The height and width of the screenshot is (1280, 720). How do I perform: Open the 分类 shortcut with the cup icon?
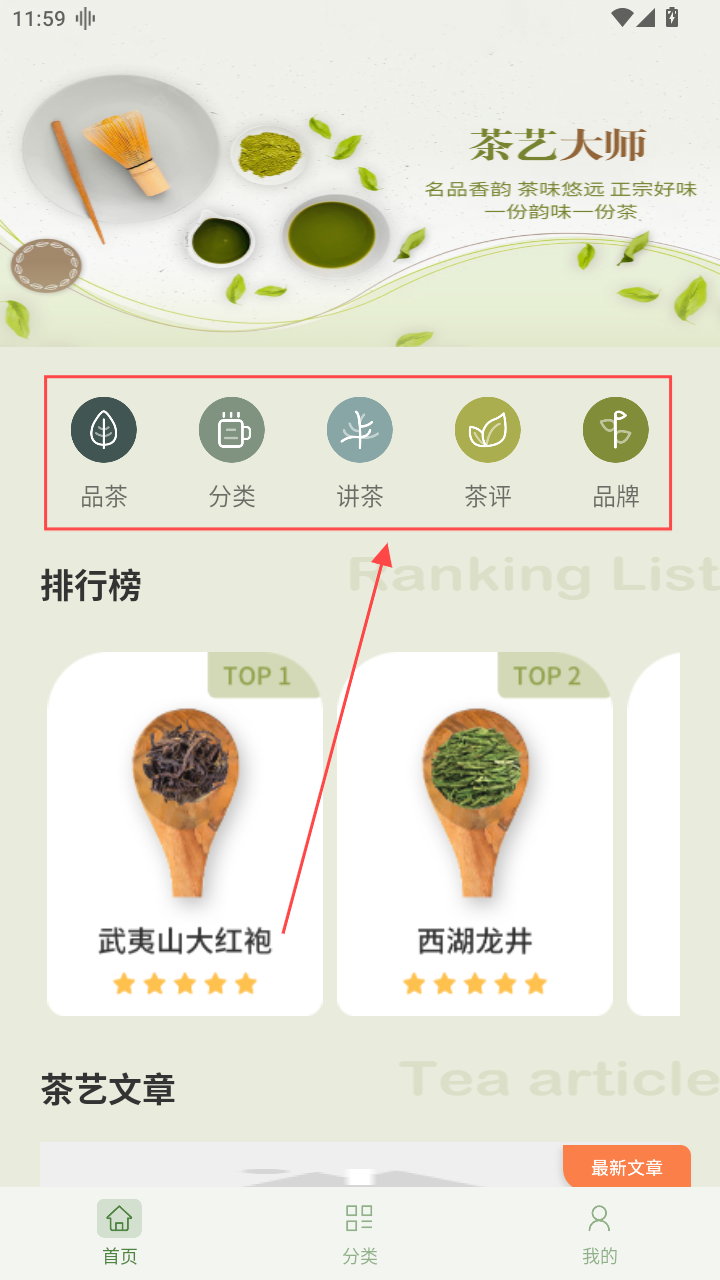click(232, 453)
